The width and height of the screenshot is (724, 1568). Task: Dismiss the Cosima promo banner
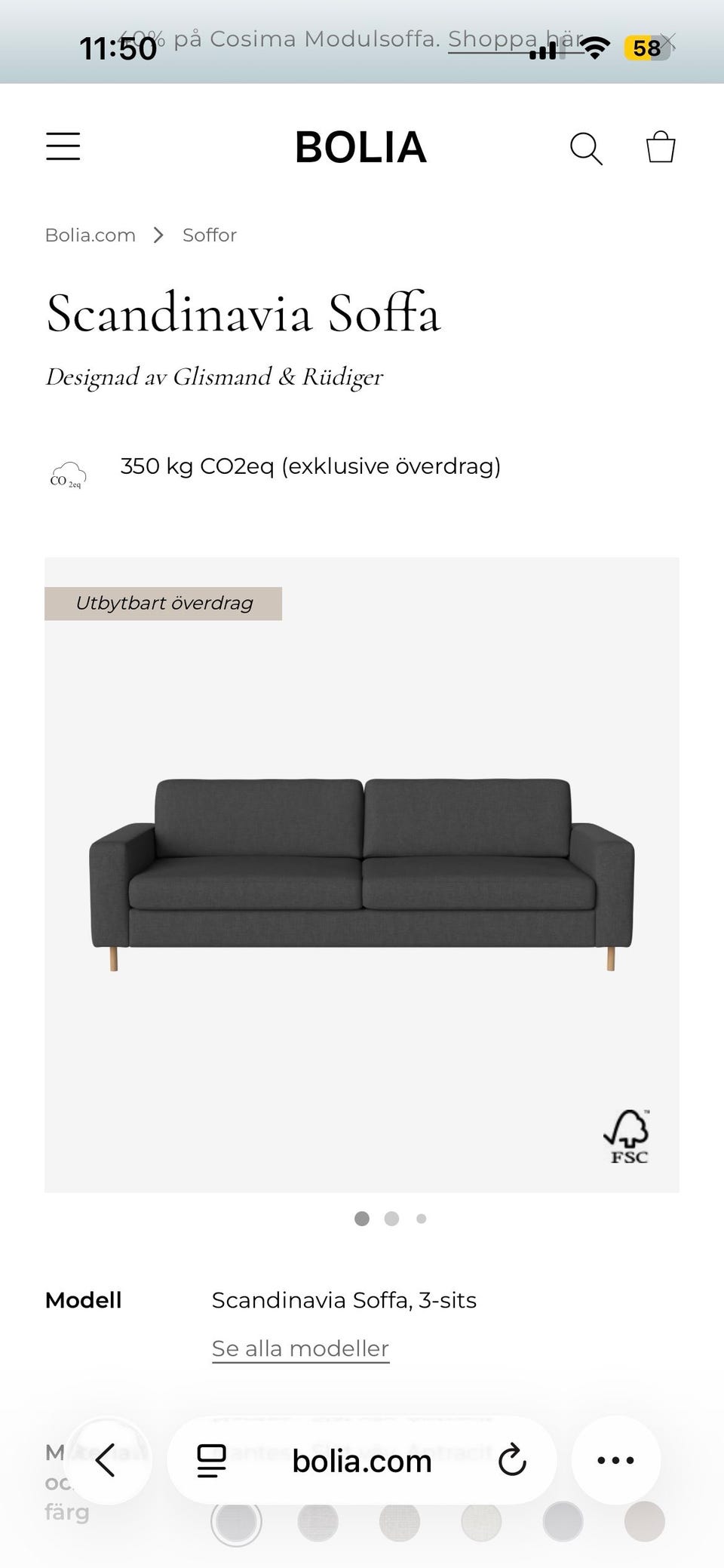tap(667, 41)
